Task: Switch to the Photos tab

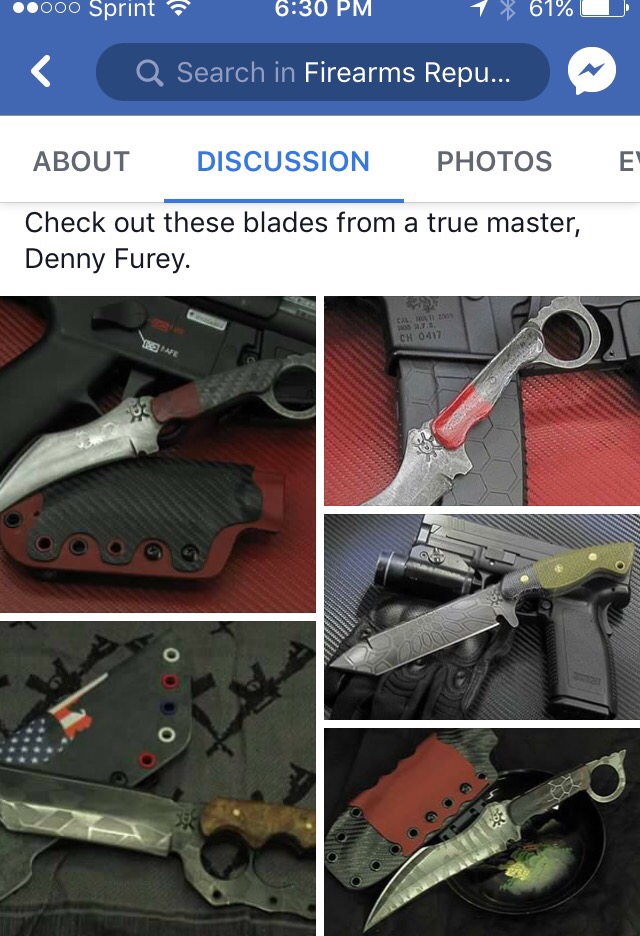Action: point(494,161)
